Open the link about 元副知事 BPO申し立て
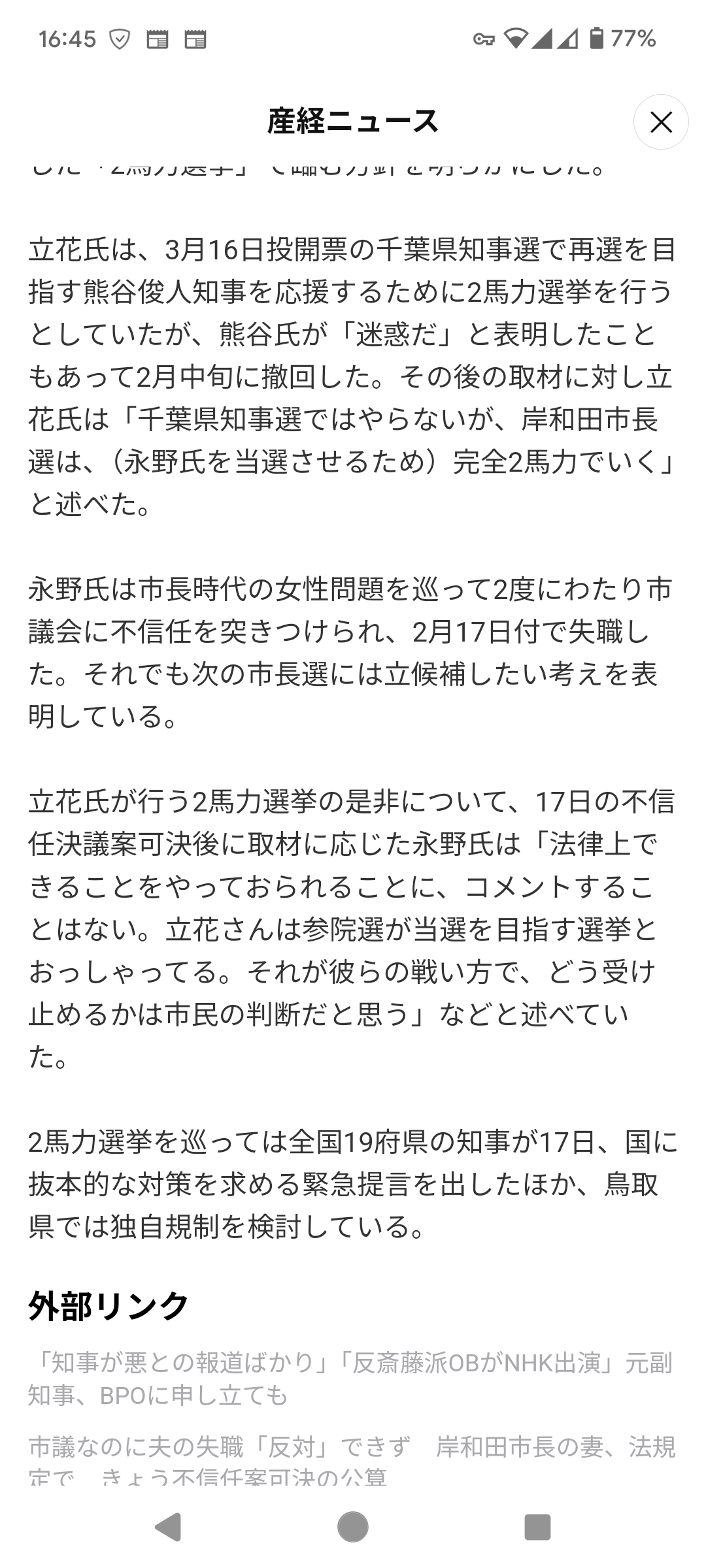This screenshot has width=706, height=1568. (350, 1379)
